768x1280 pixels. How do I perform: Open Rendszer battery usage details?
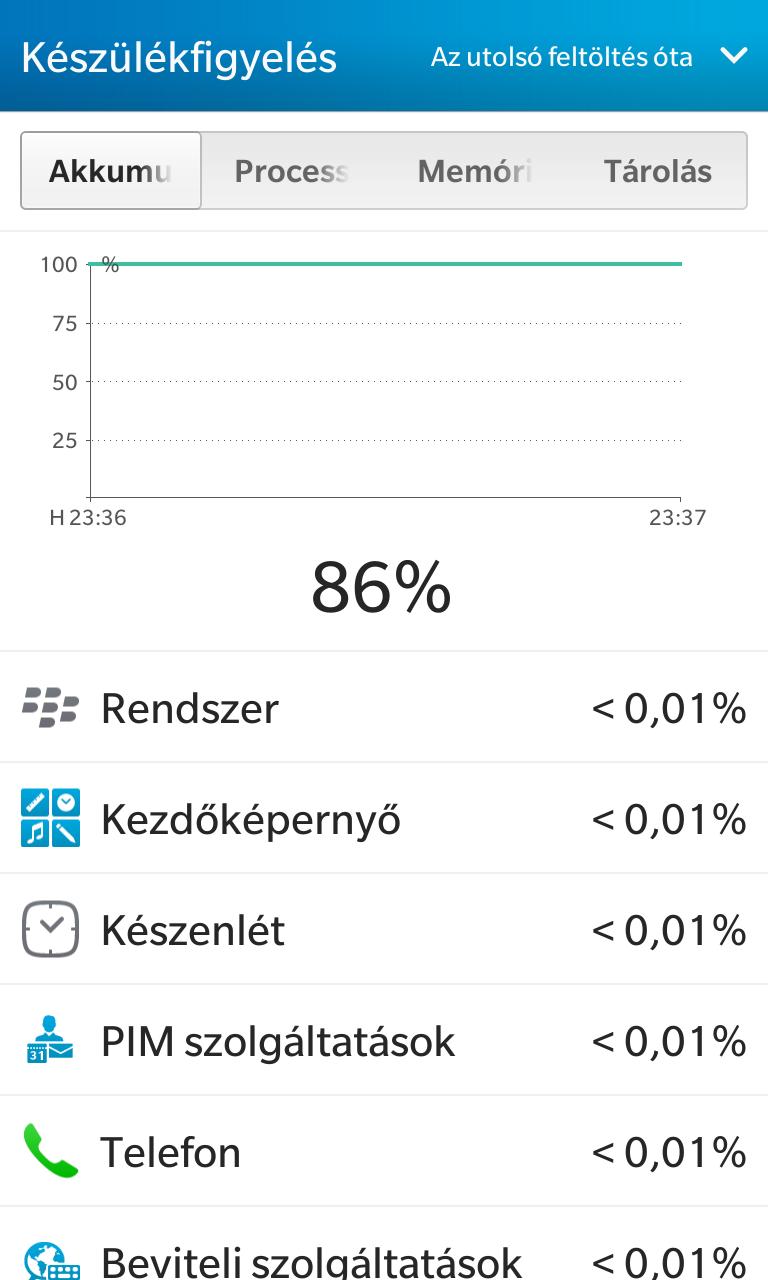pos(384,708)
